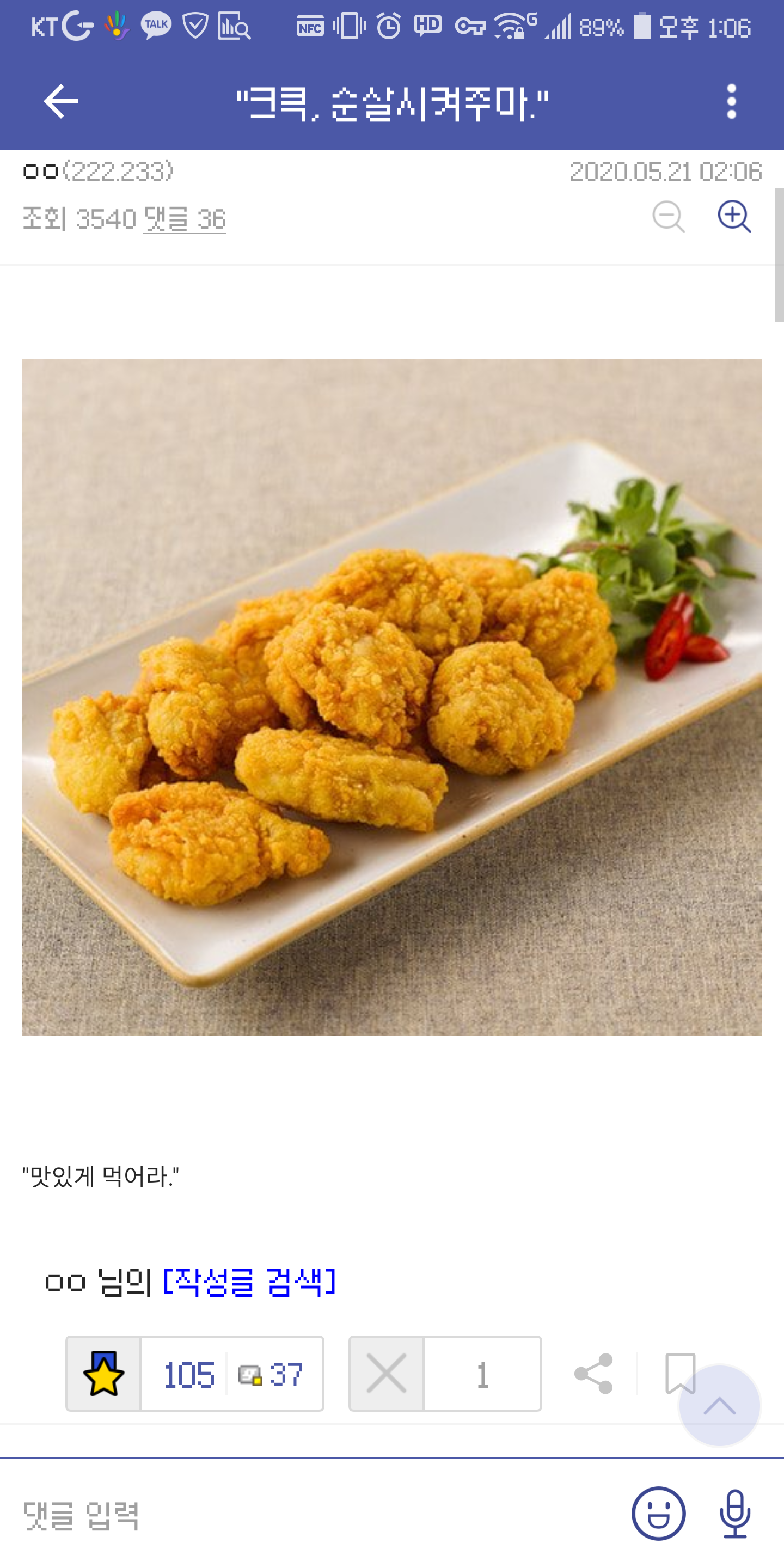This screenshot has height=1568, width=784.
Task: Focus the 댓글 입력 comment field
Action: tap(304, 1515)
